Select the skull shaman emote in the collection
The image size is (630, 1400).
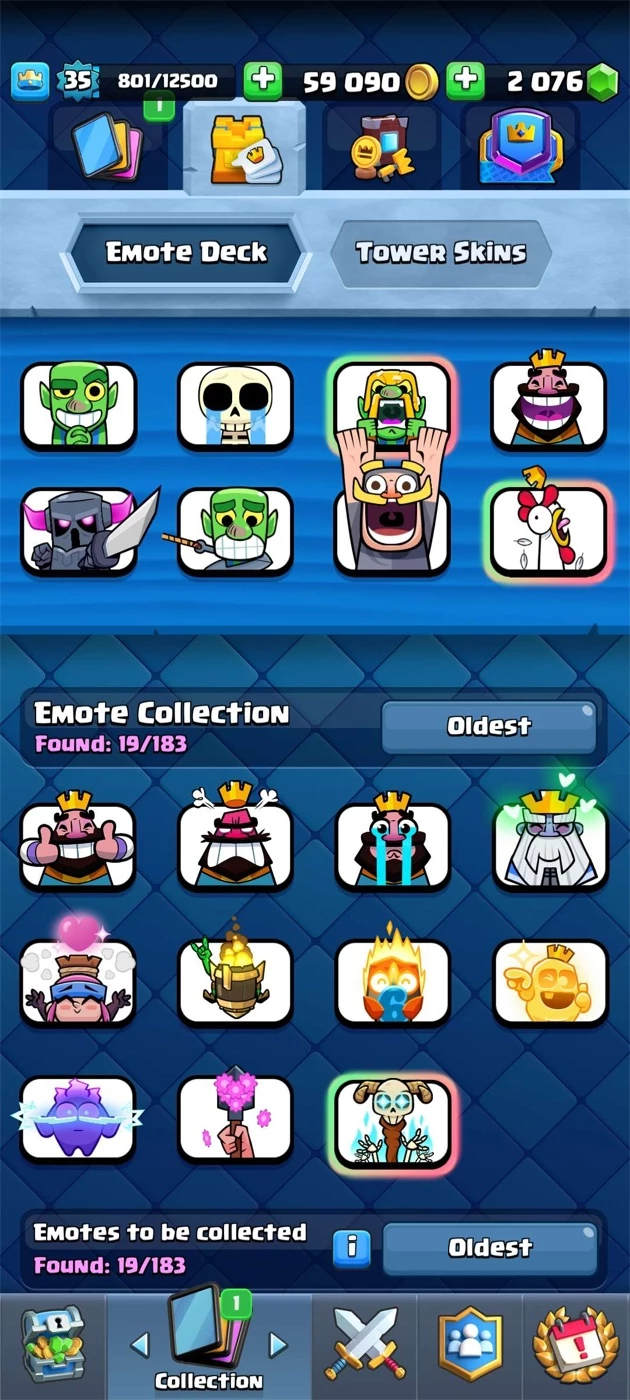(392, 1122)
